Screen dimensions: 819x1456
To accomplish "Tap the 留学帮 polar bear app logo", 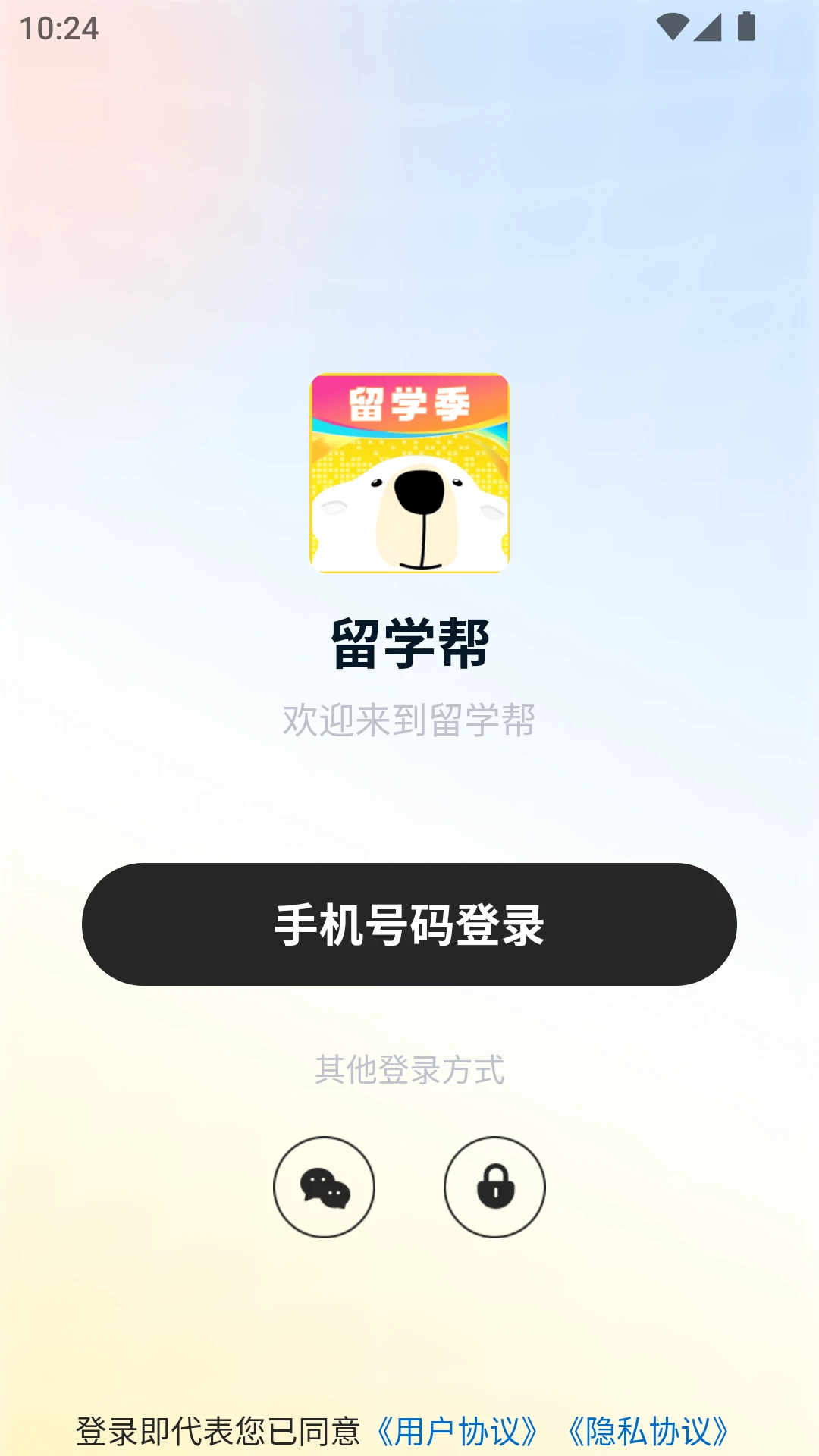I will [409, 474].
